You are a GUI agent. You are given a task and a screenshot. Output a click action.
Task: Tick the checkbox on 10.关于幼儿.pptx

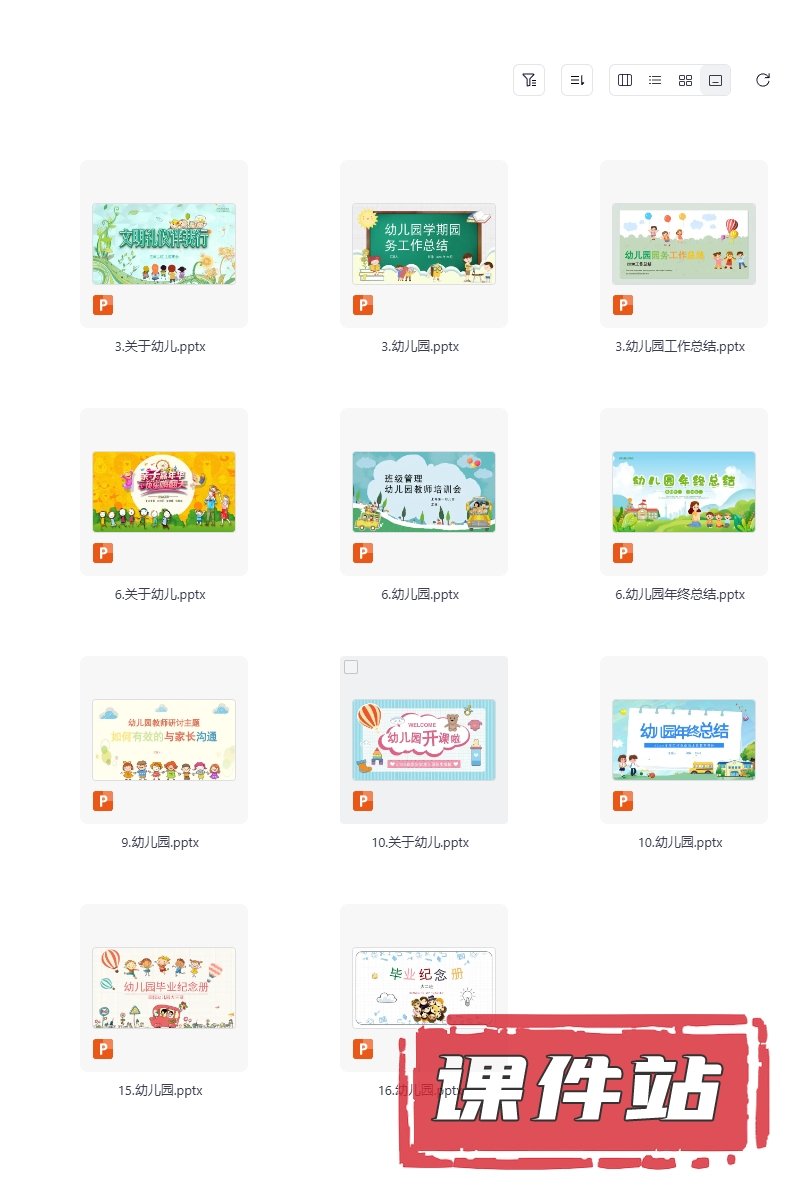point(351,667)
